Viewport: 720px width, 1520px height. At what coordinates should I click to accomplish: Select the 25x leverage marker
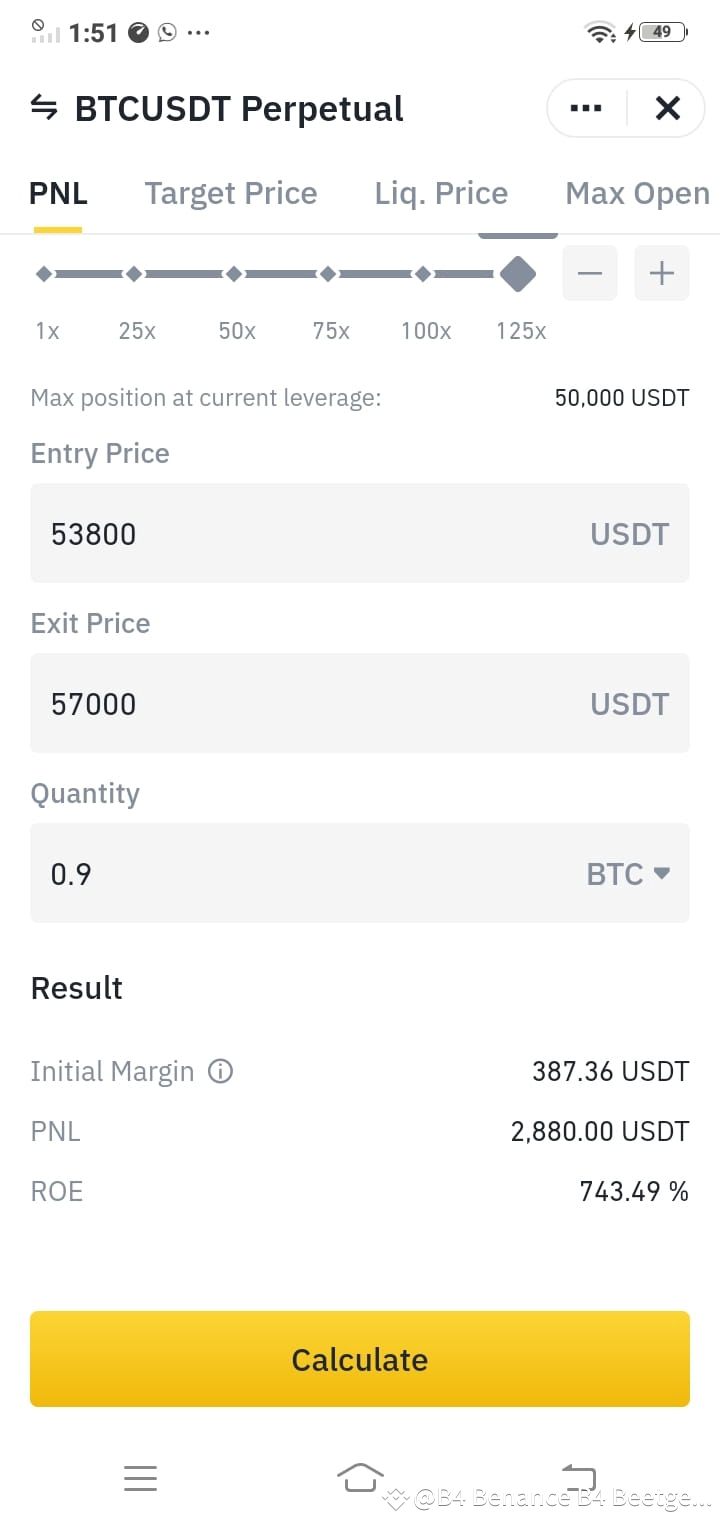click(x=136, y=272)
